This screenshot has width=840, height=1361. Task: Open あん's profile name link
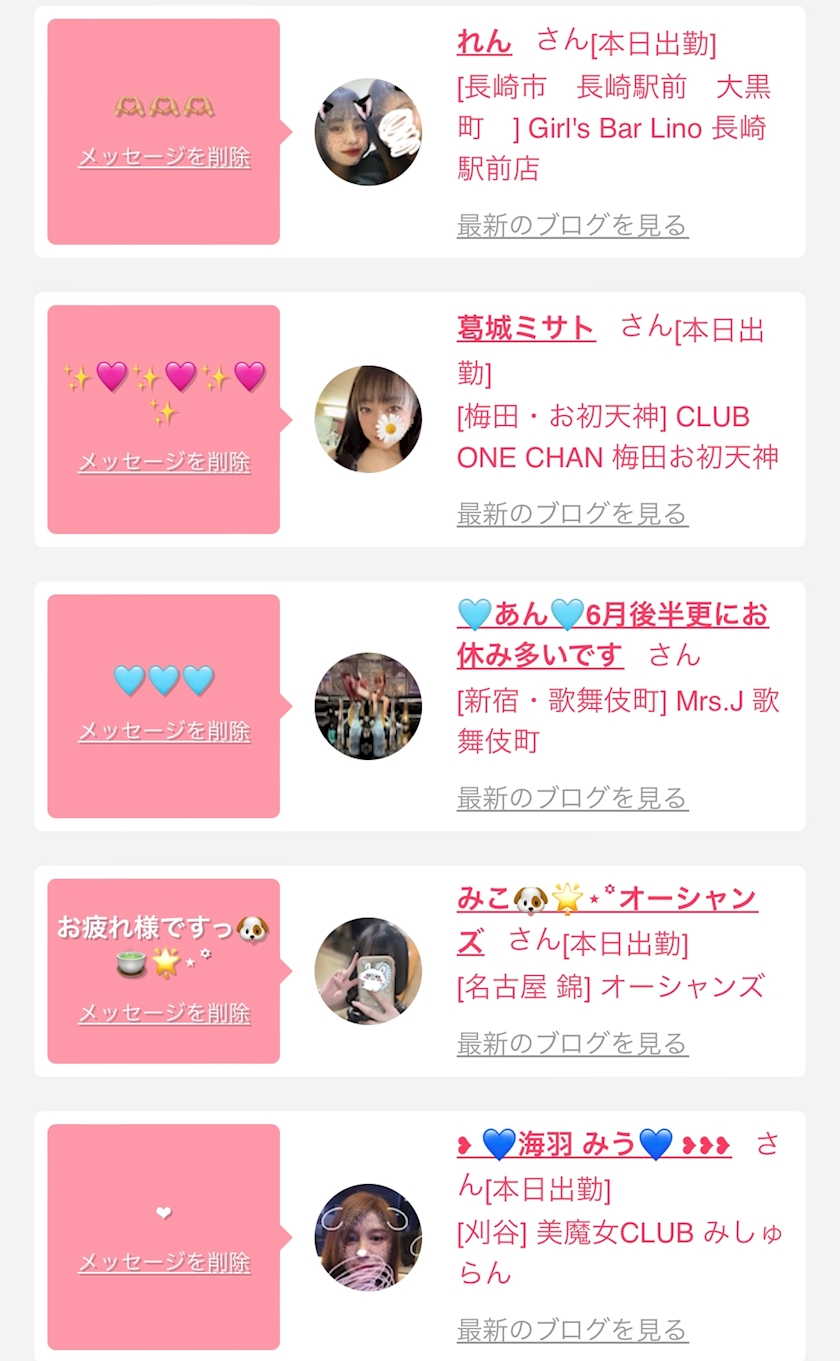coord(613,634)
